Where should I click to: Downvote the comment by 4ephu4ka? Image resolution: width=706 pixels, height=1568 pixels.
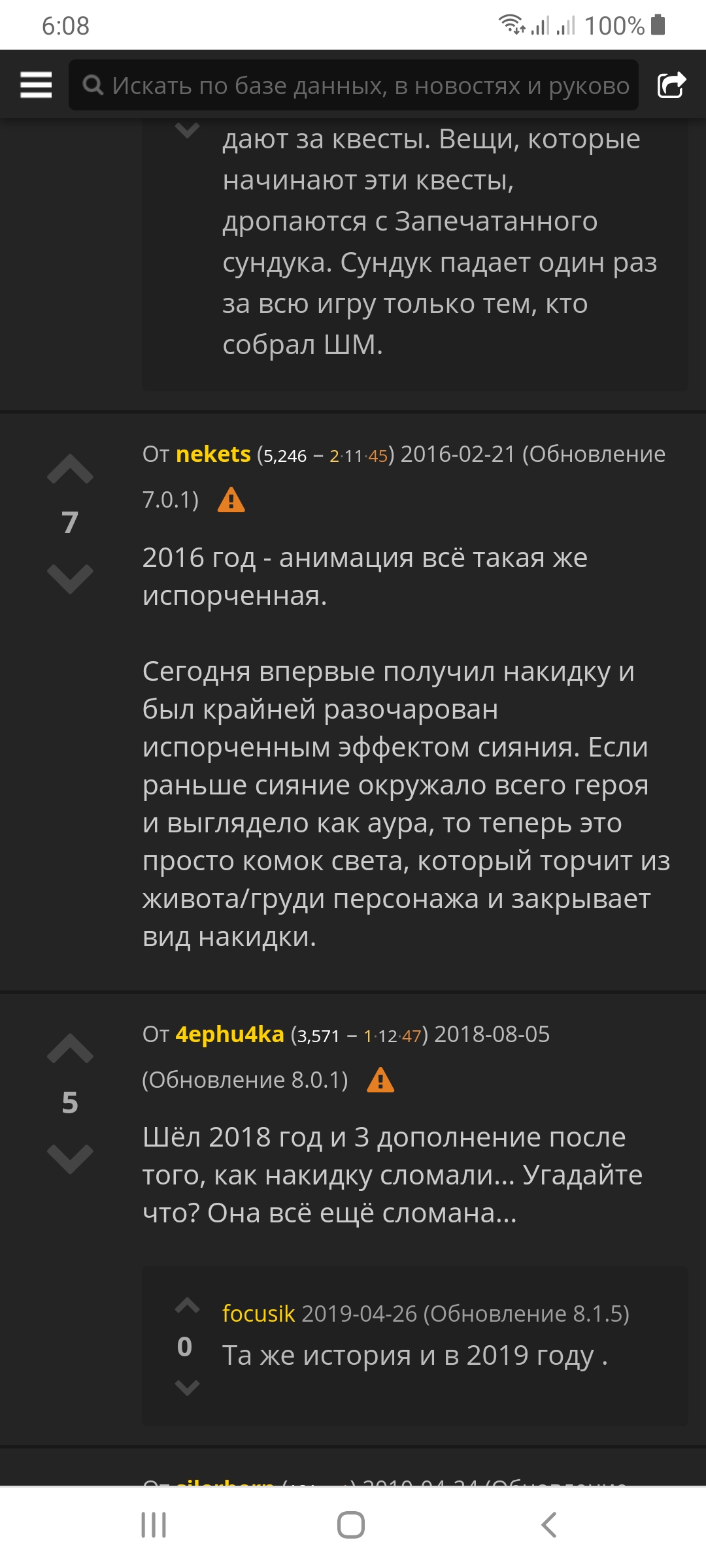click(70, 1159)
